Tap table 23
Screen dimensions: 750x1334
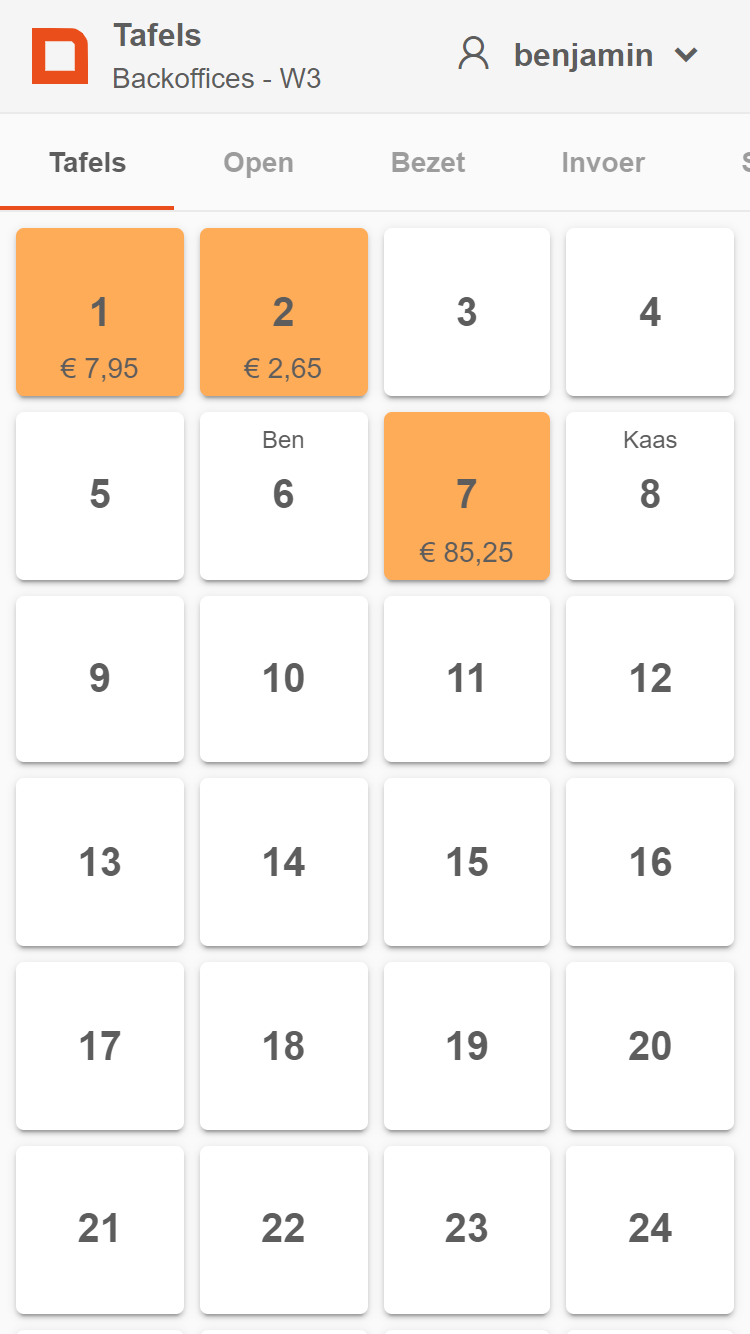tap(467, 1230)
